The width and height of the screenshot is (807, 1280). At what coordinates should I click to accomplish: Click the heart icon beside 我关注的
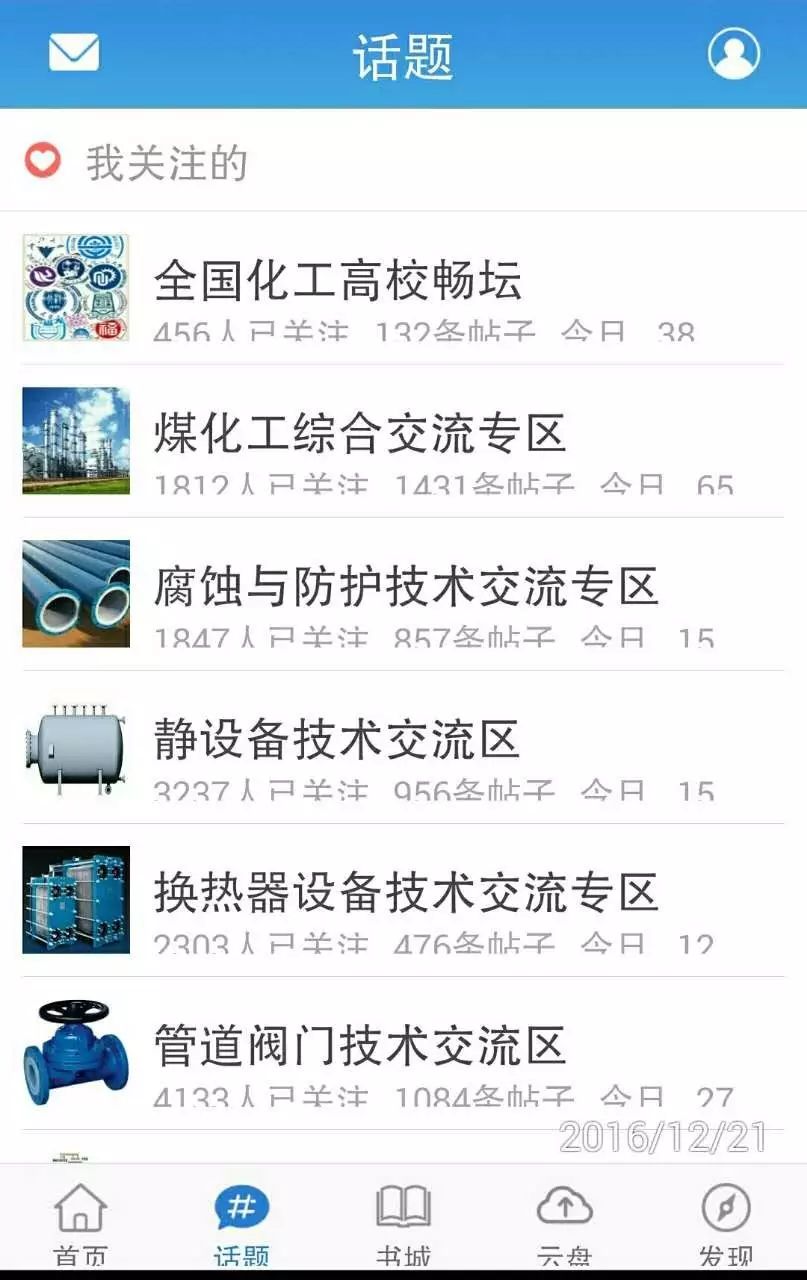[40, 160]
